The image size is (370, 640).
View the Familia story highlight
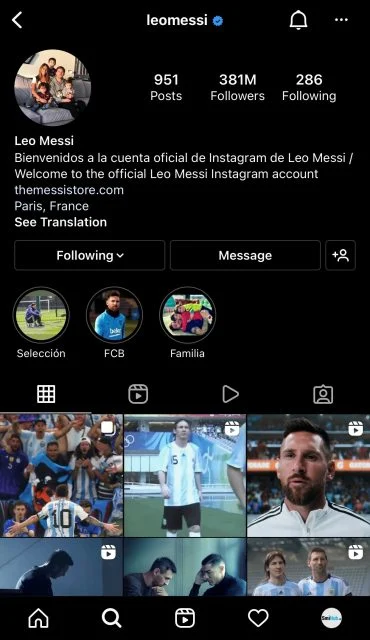click(188, 315)
